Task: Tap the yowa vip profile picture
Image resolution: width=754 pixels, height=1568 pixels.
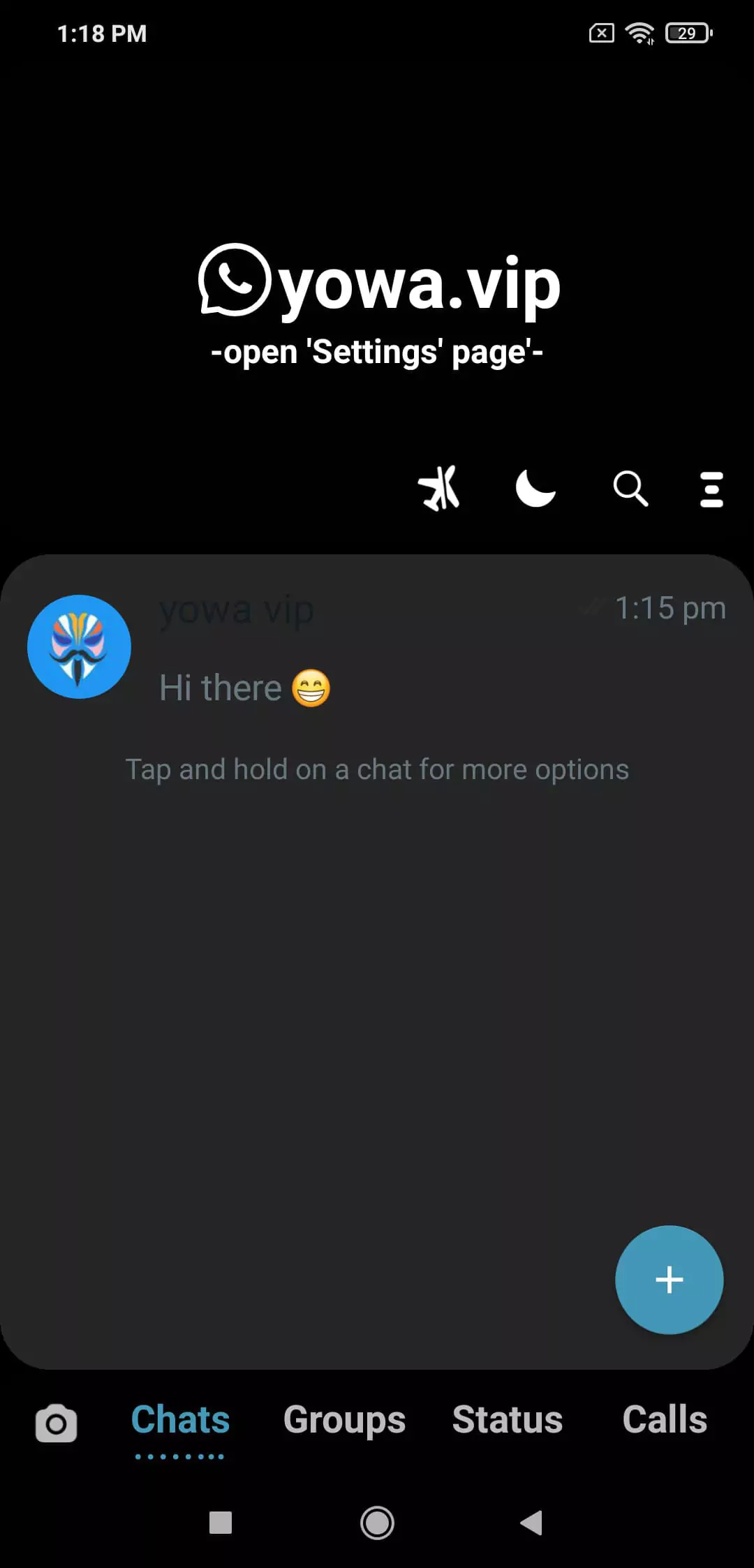Action: pos(79,646)
